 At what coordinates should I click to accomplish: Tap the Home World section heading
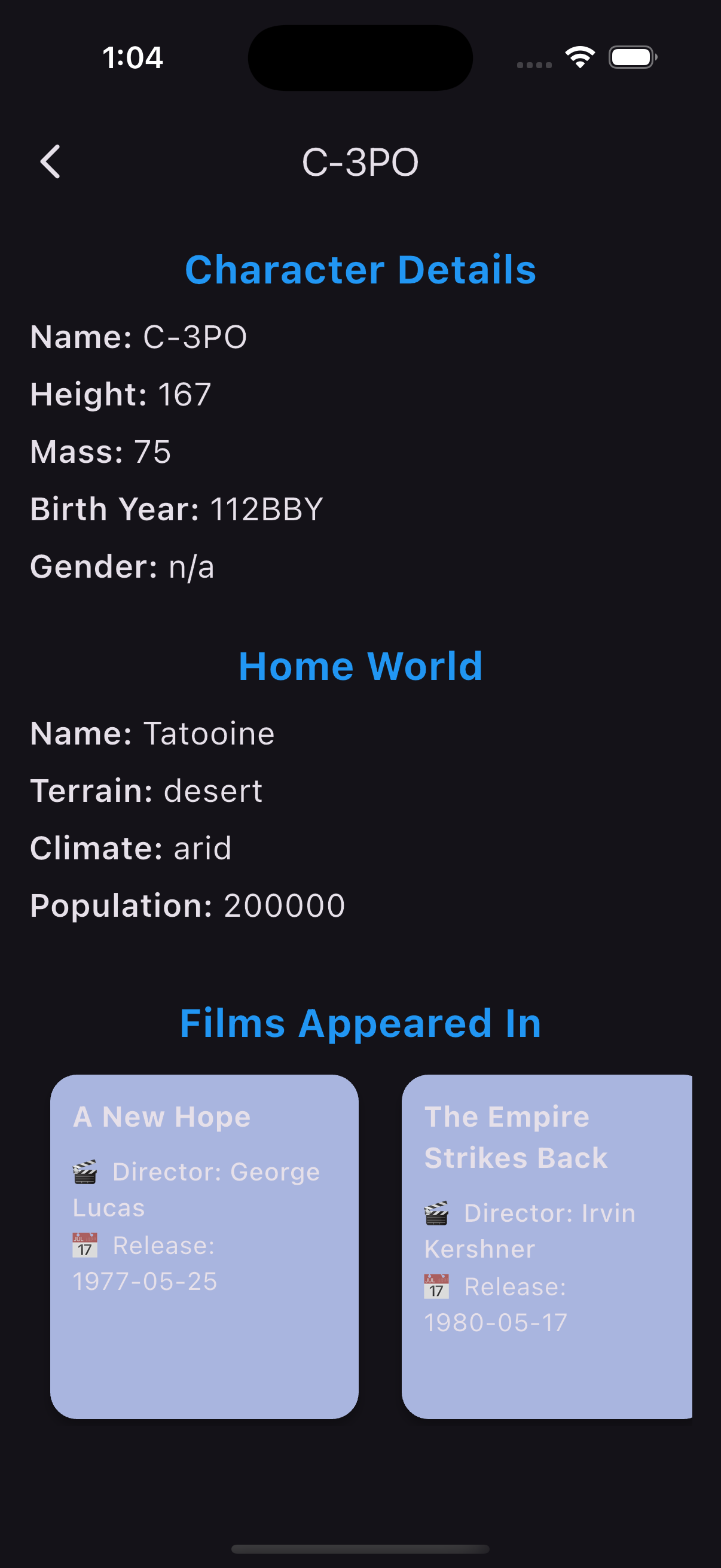point(360,666)
